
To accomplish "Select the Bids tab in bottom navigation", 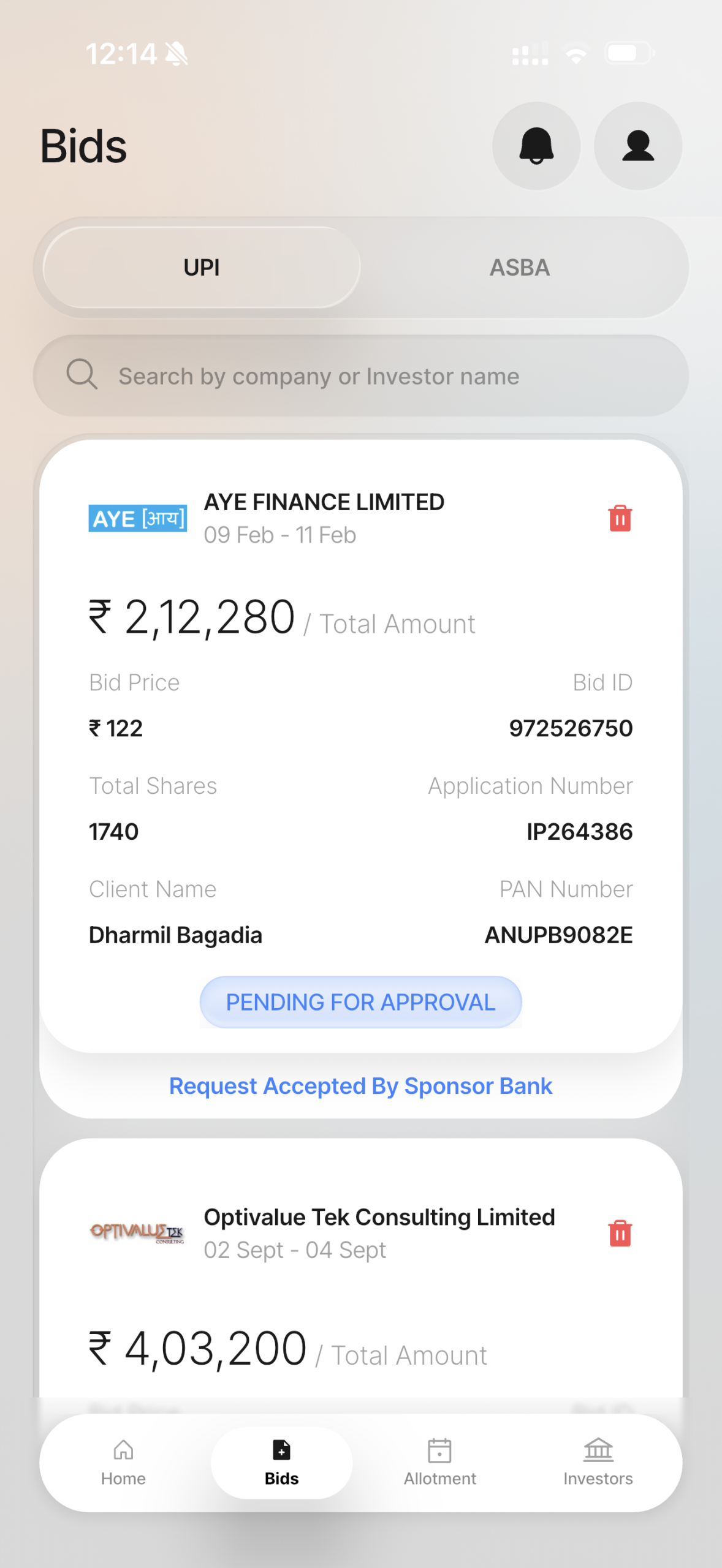I will [x=281, y=1463].
